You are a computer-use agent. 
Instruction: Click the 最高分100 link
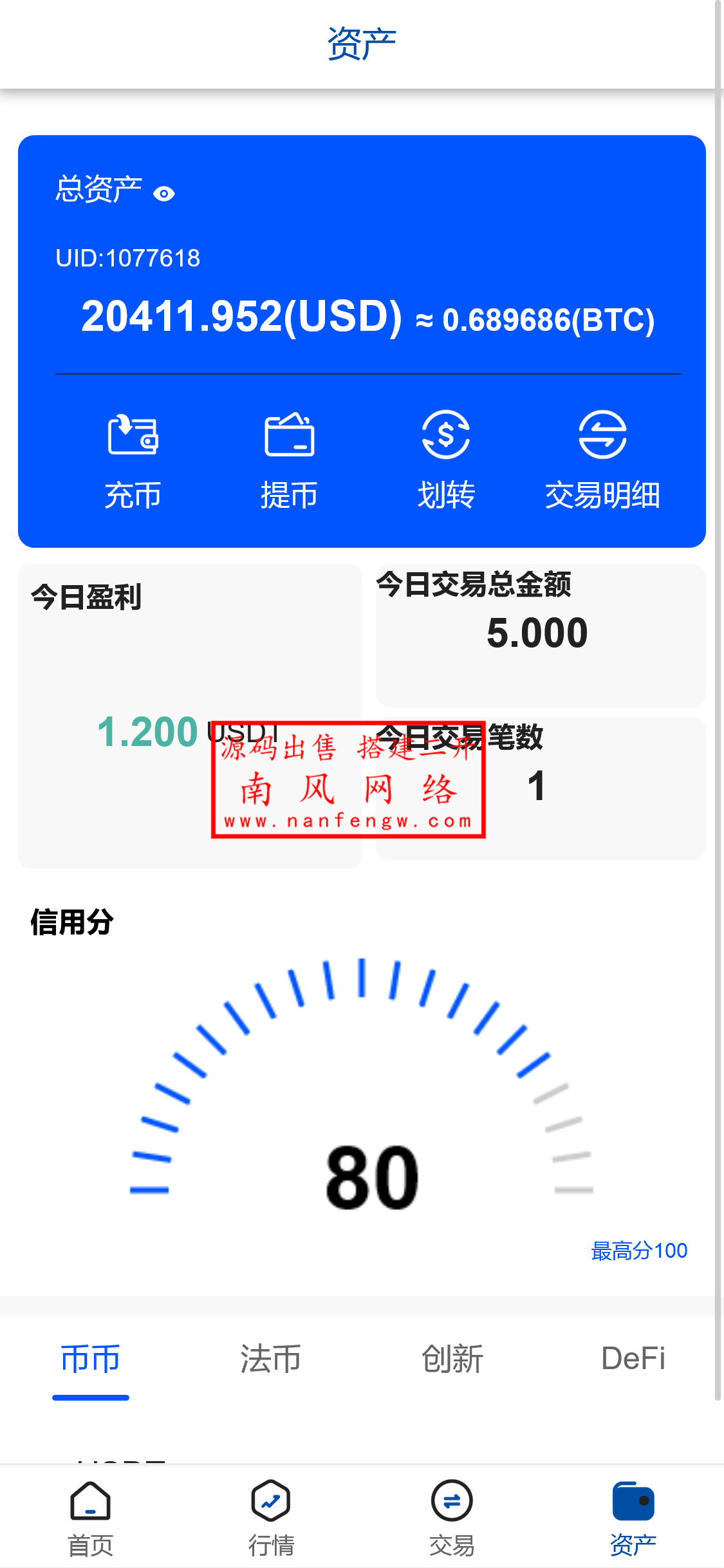[641, 1249]
